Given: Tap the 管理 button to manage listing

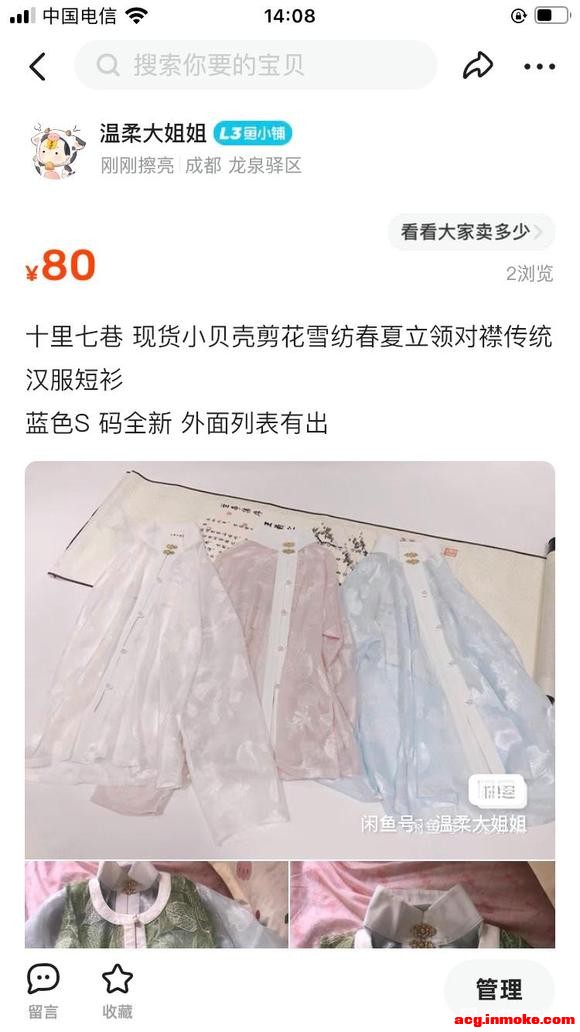Looking at the screenshot, I should pos(499,989).
